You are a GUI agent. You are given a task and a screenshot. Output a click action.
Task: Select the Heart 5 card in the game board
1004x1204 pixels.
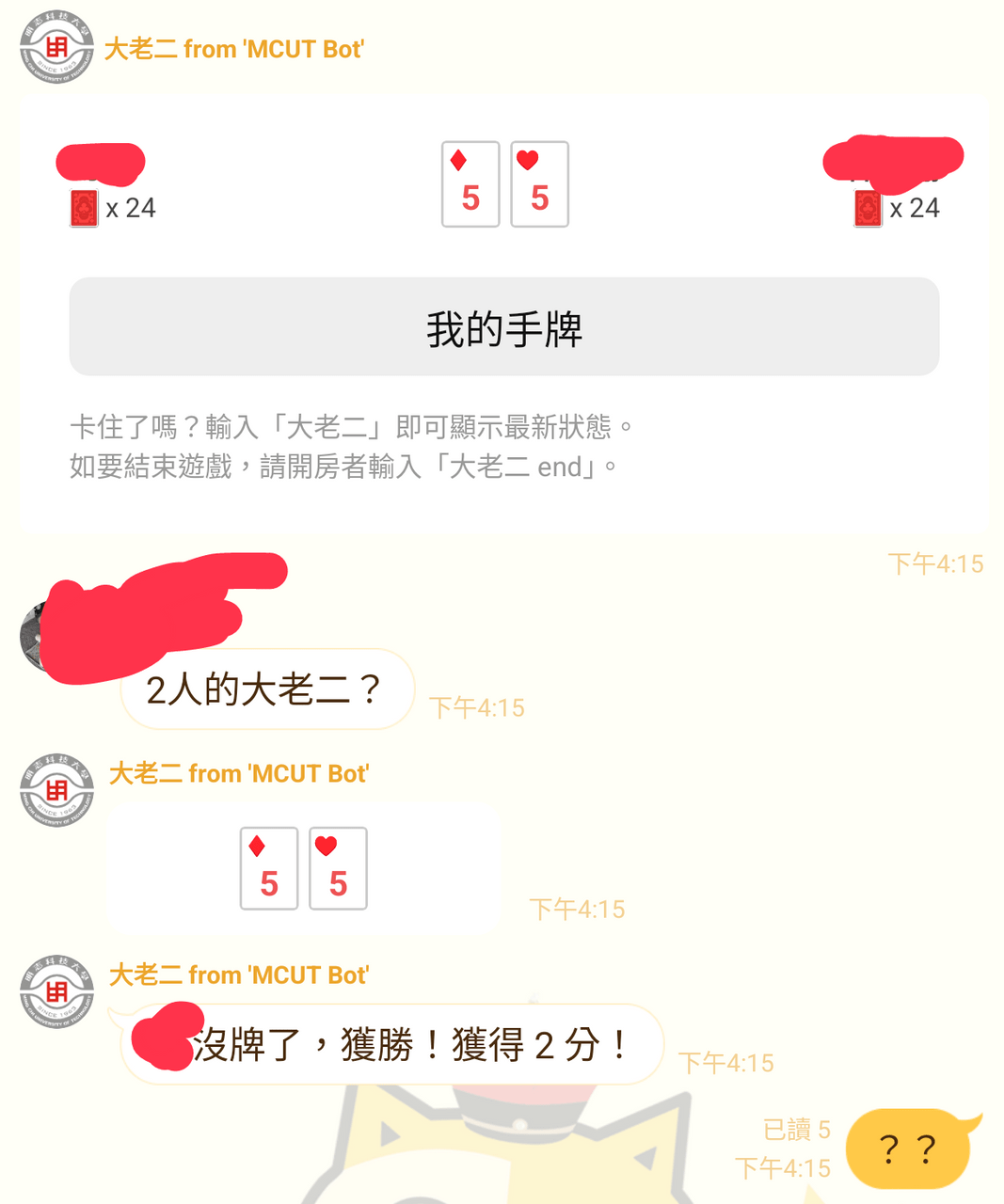point(538,184)
